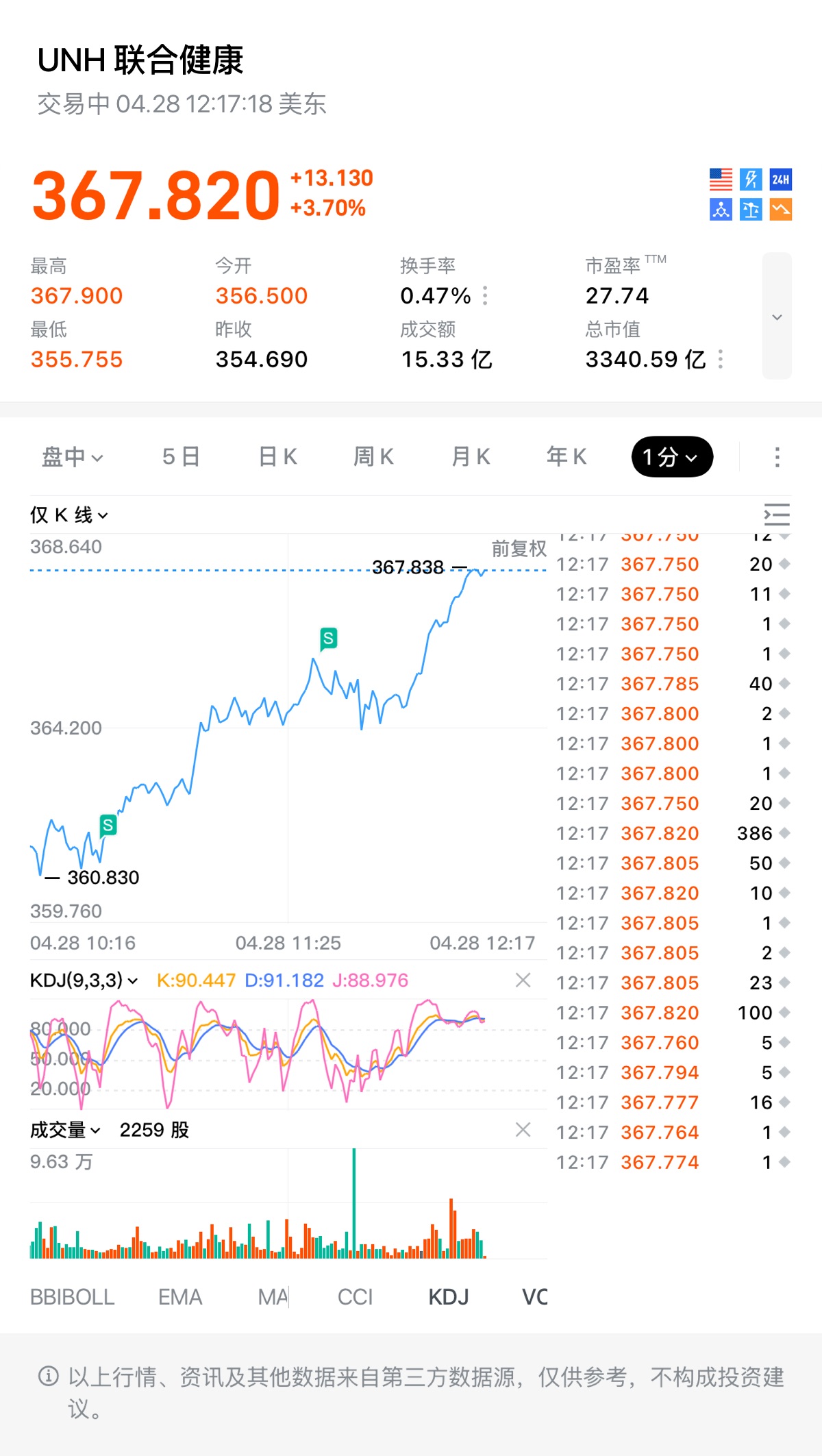Change the 前复权 adjustment setting
This screenshot has height=1456, width=822.
pyautogui.click(x=519, y=549)
